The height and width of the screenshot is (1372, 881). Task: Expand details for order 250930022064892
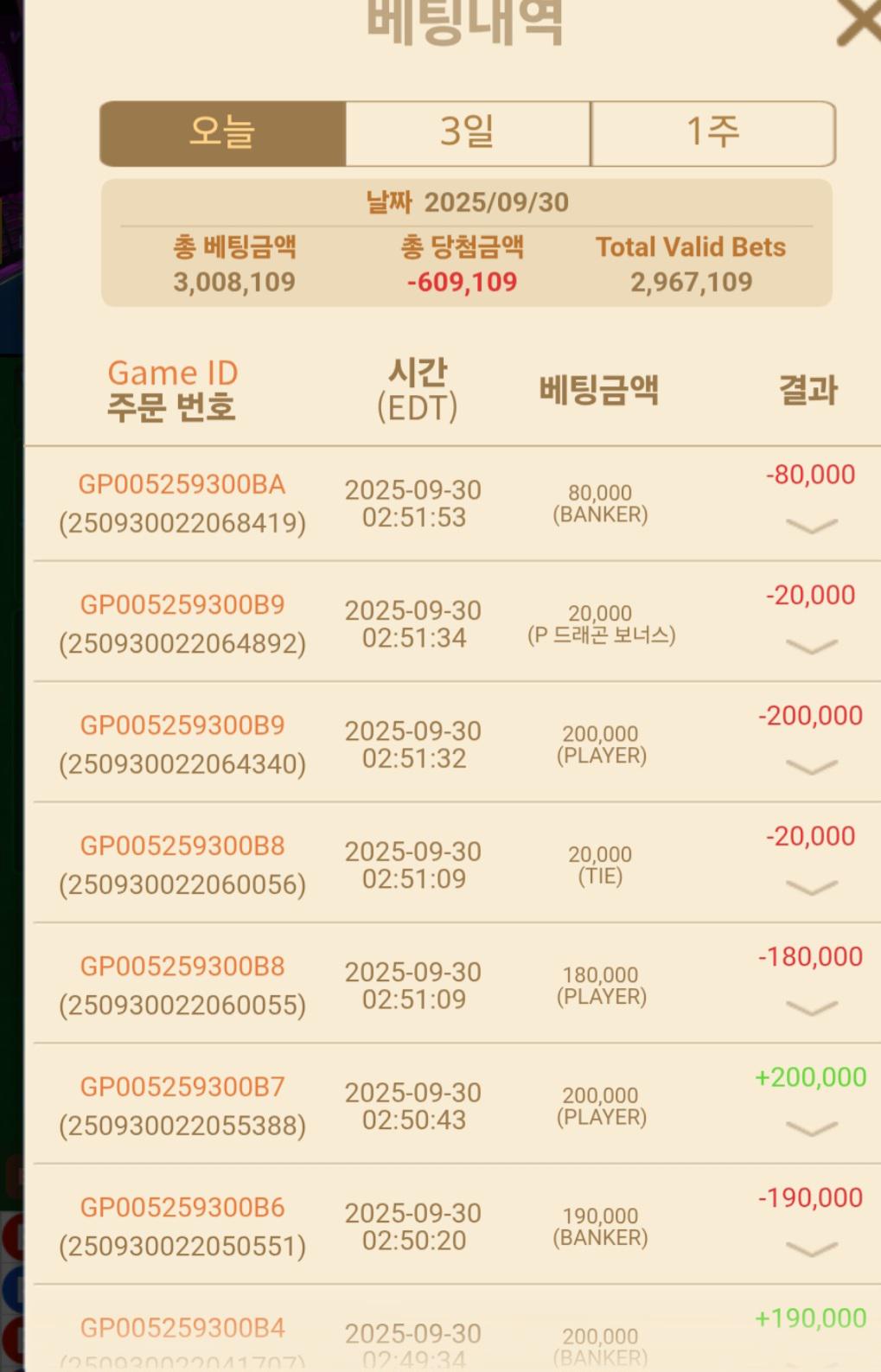812,646
